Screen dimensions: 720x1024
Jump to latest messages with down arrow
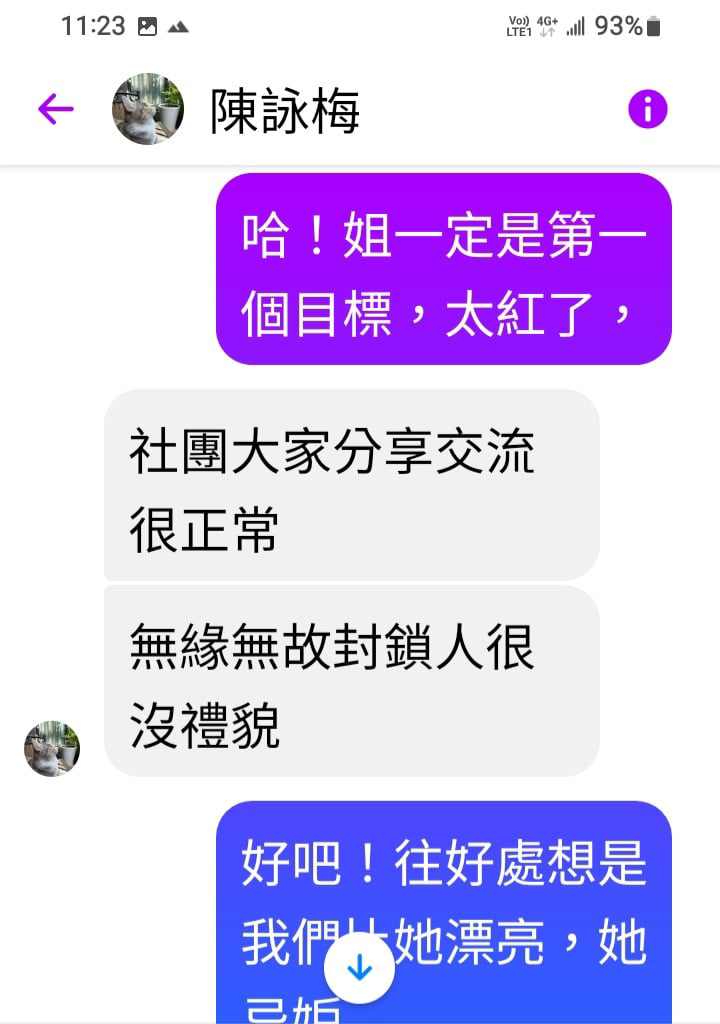pyautogui.click(x=359, y=969)
